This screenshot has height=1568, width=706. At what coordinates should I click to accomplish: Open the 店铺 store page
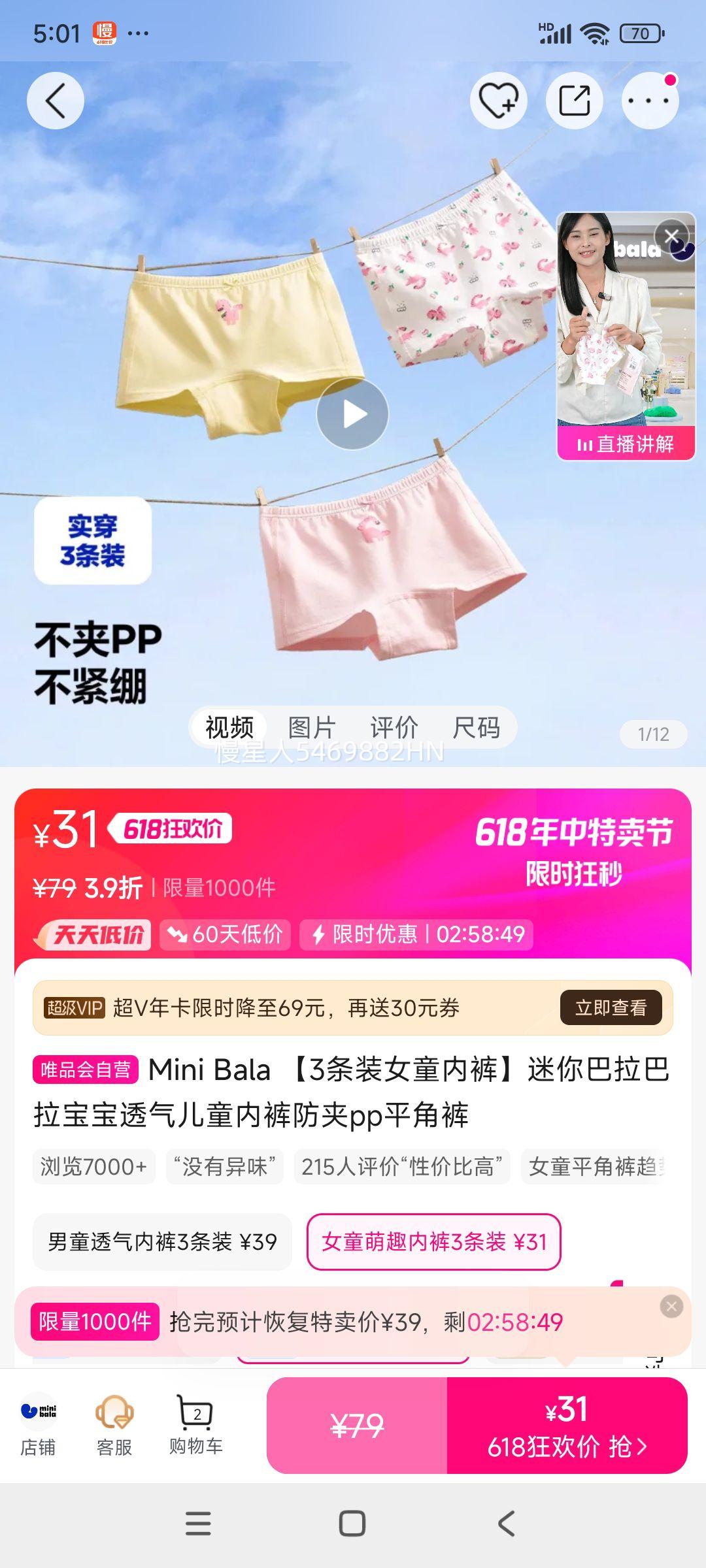click(38, 1426)
